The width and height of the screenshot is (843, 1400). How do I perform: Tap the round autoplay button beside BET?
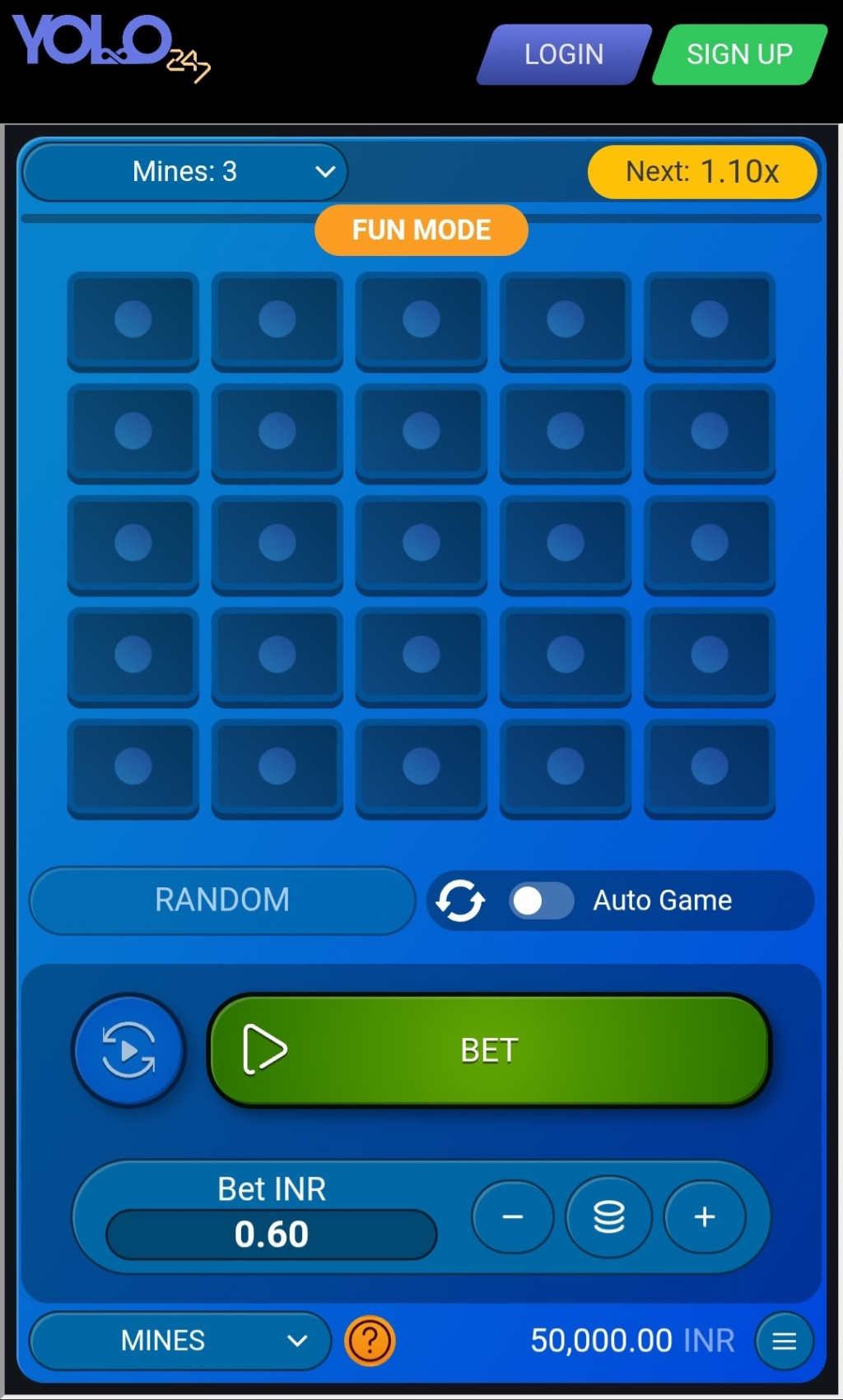click(128, 1050)
